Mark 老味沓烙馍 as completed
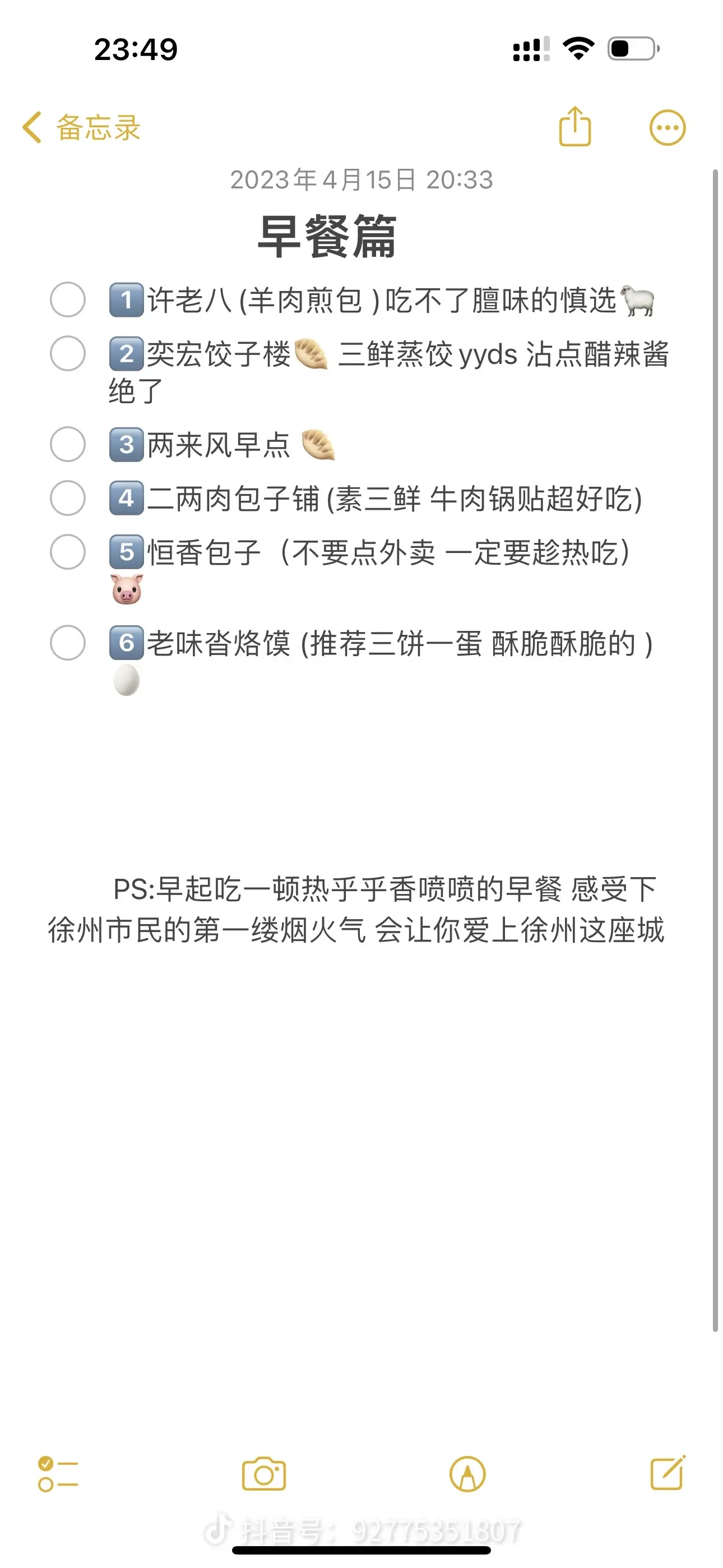This screenshot has height=1568, width=723. pyautogui.click(x=68, y=642)
